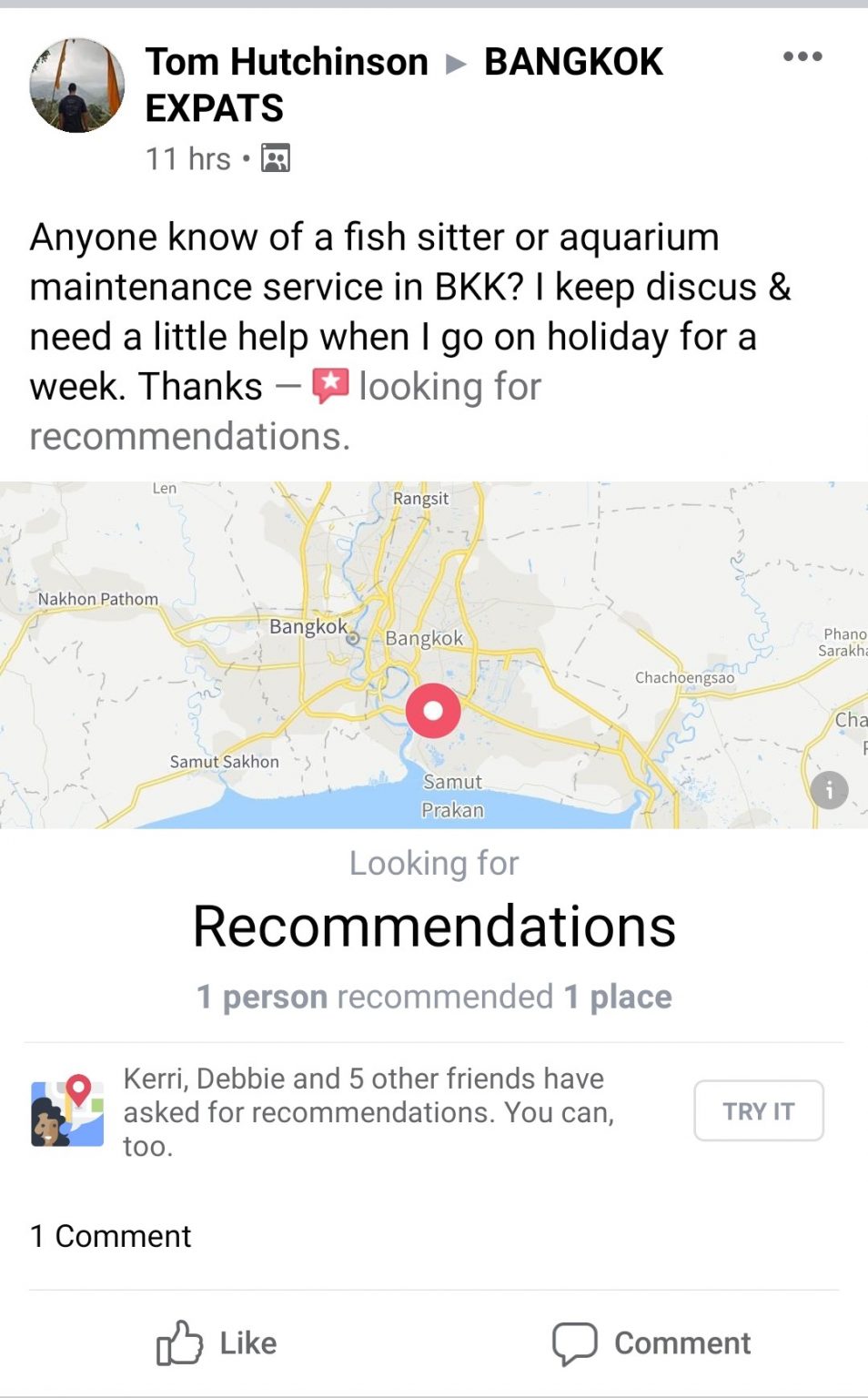
Task: Like Tom Hutchinson's post
Action: 217,1342
